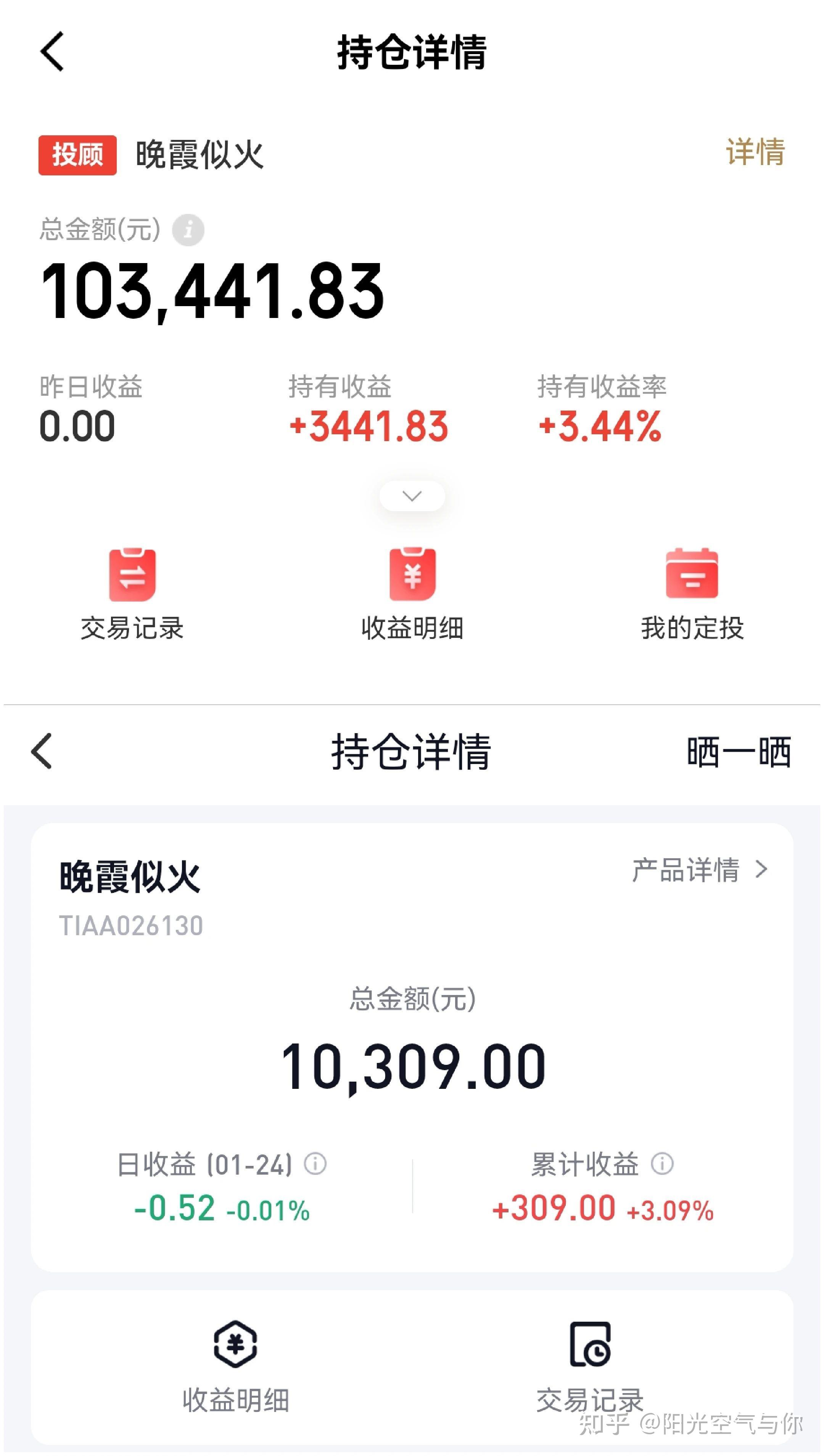Expand the downward chevron below the earnings summary
Image resolution: width=824 pixels, height=1456 pixels.
[x=412, y=495]
